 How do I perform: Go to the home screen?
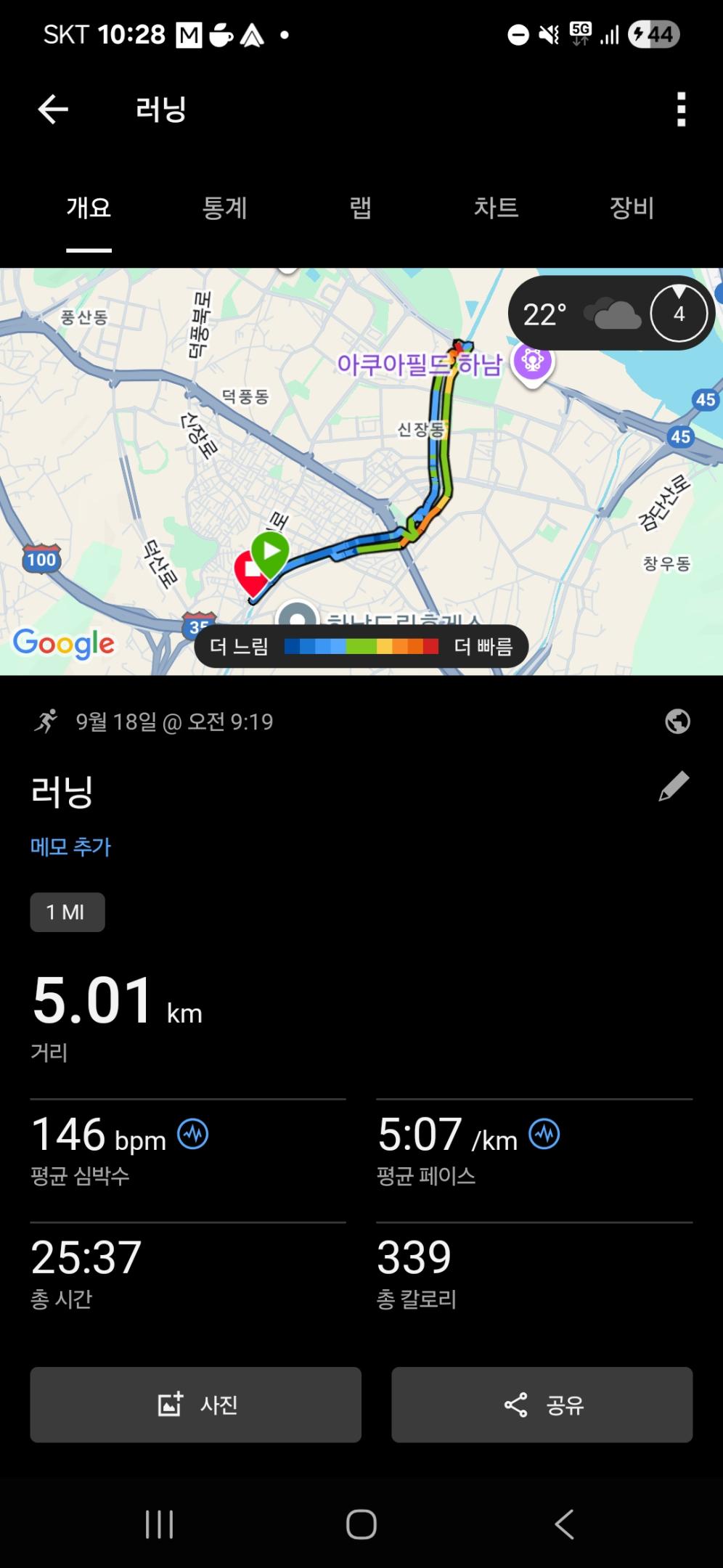[x=361, y=1524]
